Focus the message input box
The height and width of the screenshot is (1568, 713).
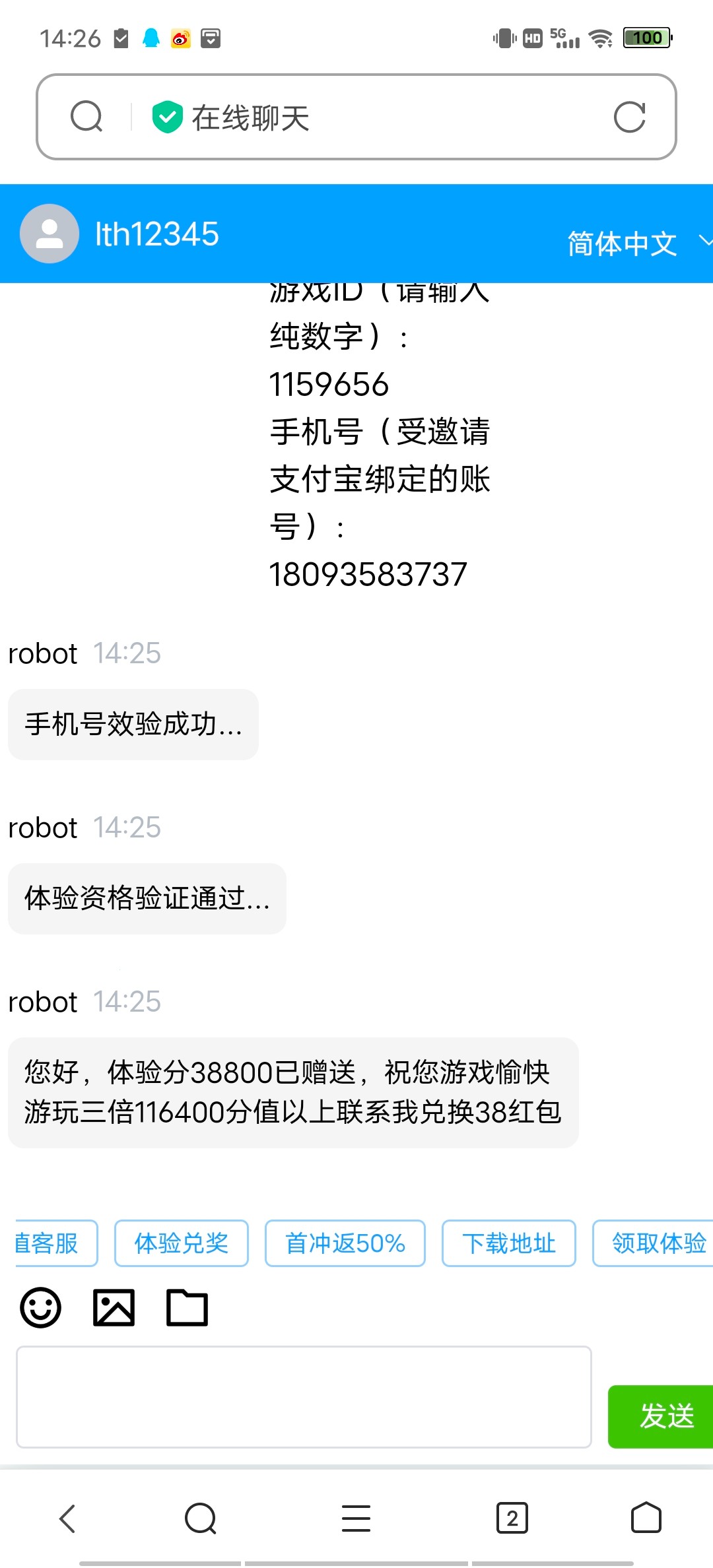(304, 1397)
